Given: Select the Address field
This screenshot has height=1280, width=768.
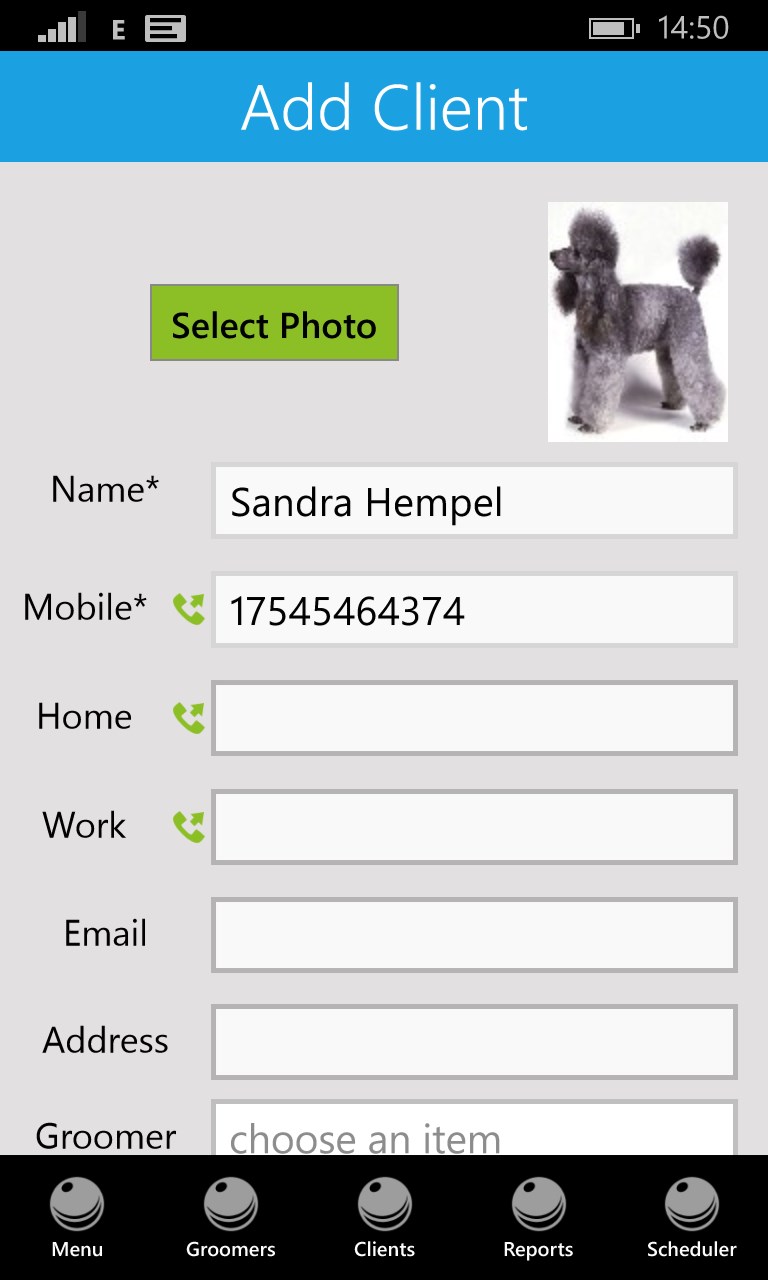Looking at the screenshot, I should 474,1042.
